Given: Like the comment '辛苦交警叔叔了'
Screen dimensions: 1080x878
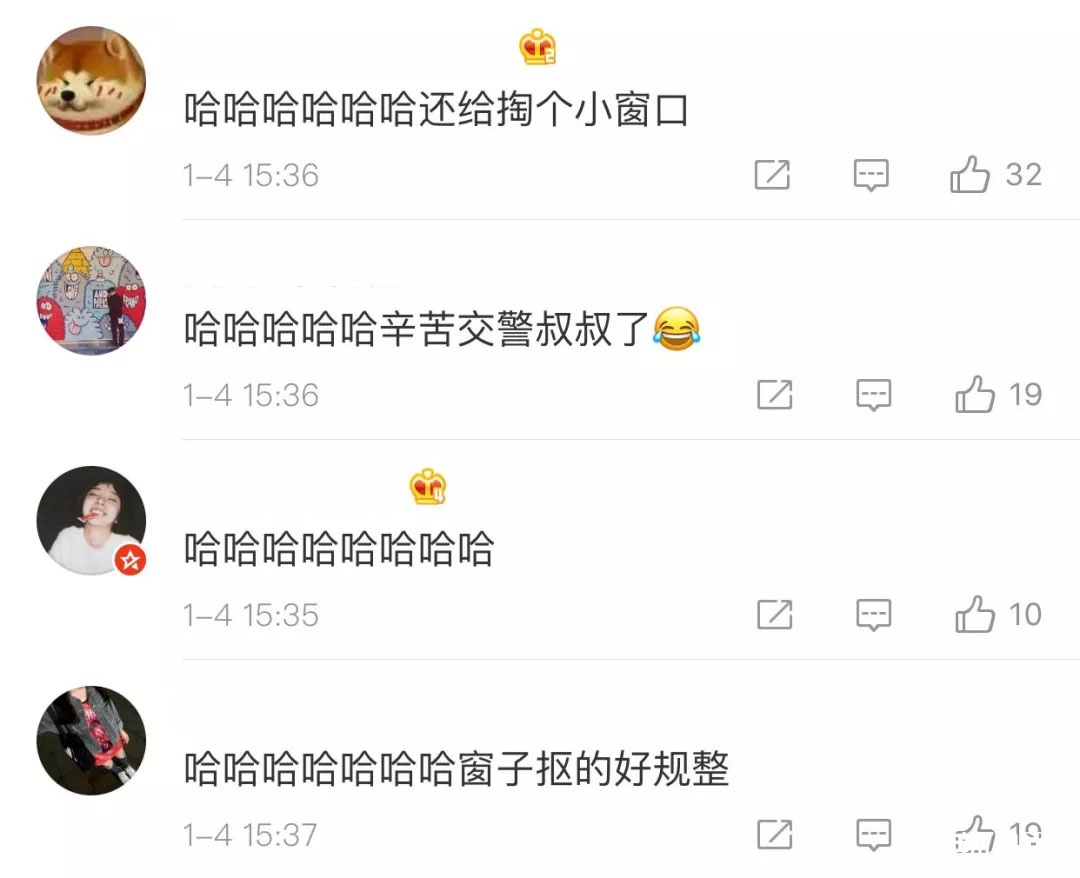Looking at the screenshot, I should [x=974, y=396].
